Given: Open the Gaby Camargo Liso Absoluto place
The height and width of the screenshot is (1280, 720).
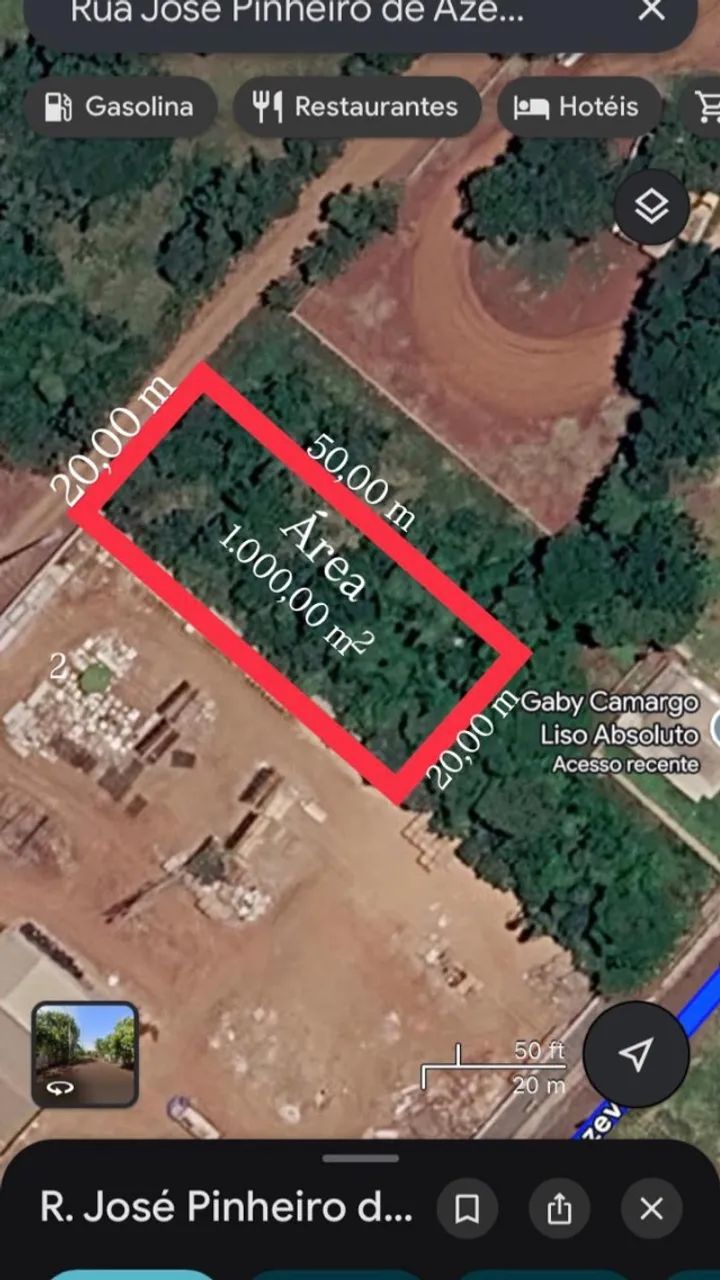Looking at the screenshot, I should [x=610, y=719].
